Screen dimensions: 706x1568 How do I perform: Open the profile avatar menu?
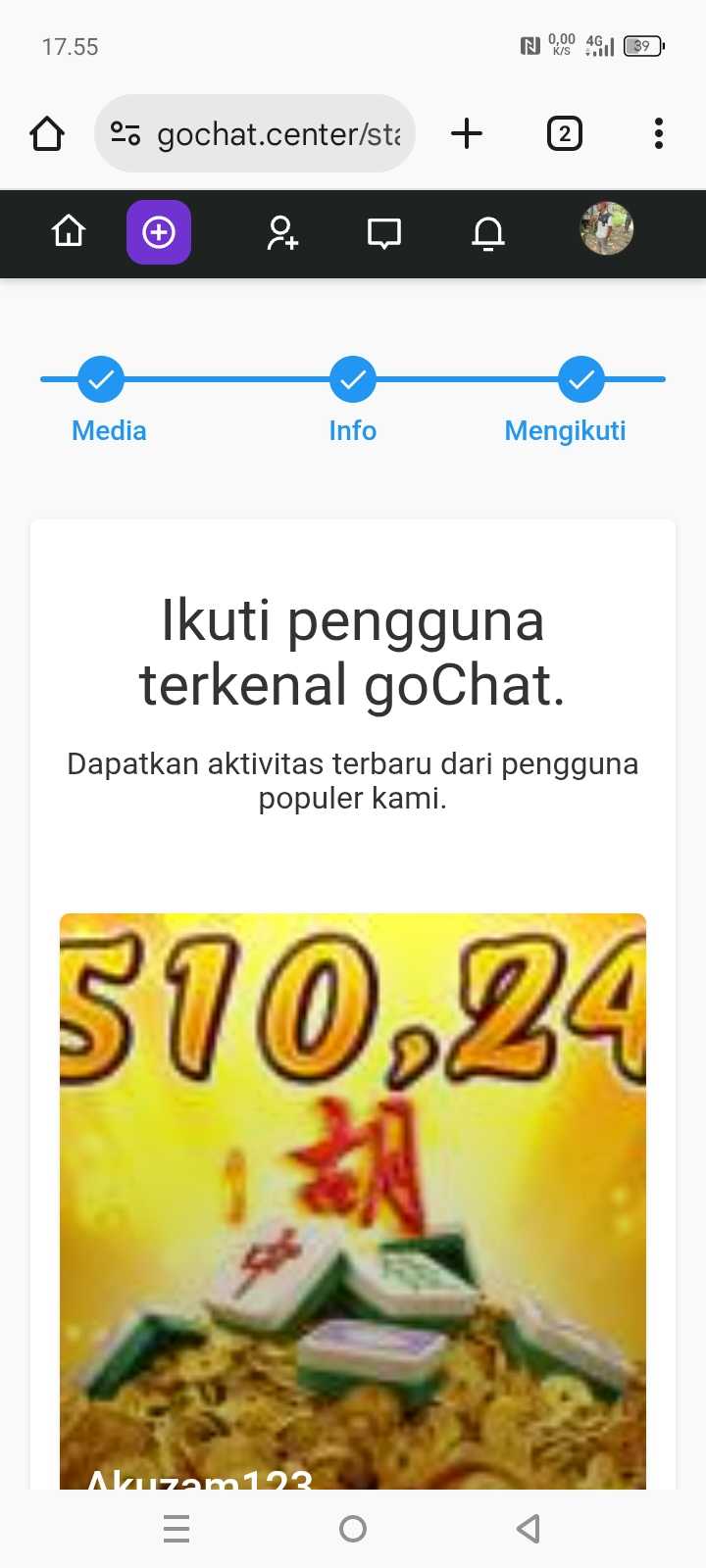607,229
